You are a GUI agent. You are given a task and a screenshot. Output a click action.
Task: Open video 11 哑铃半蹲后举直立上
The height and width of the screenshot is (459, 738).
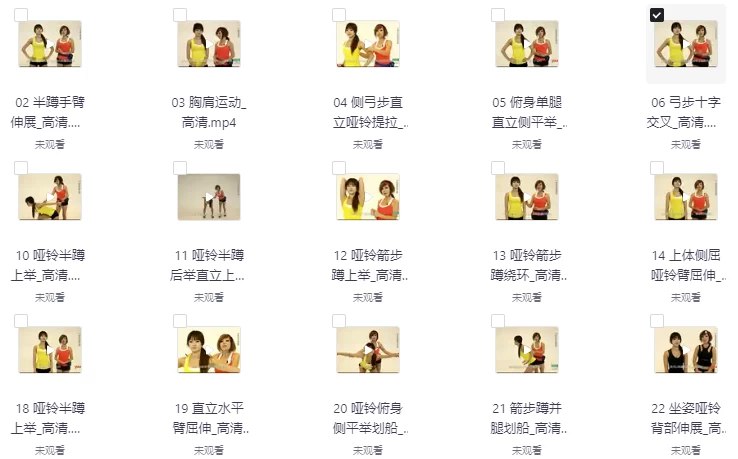[x=208, y=197]
